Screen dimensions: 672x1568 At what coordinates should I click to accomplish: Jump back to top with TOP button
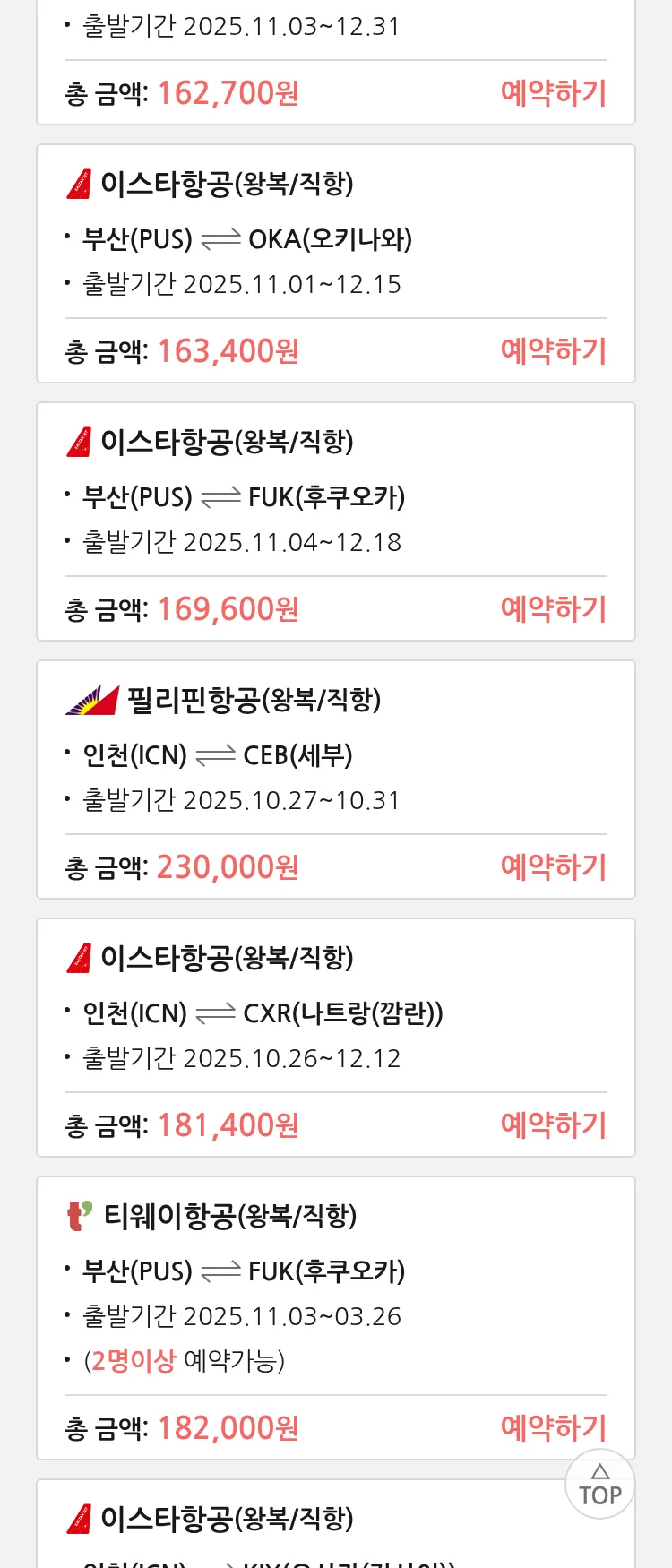599,1485
